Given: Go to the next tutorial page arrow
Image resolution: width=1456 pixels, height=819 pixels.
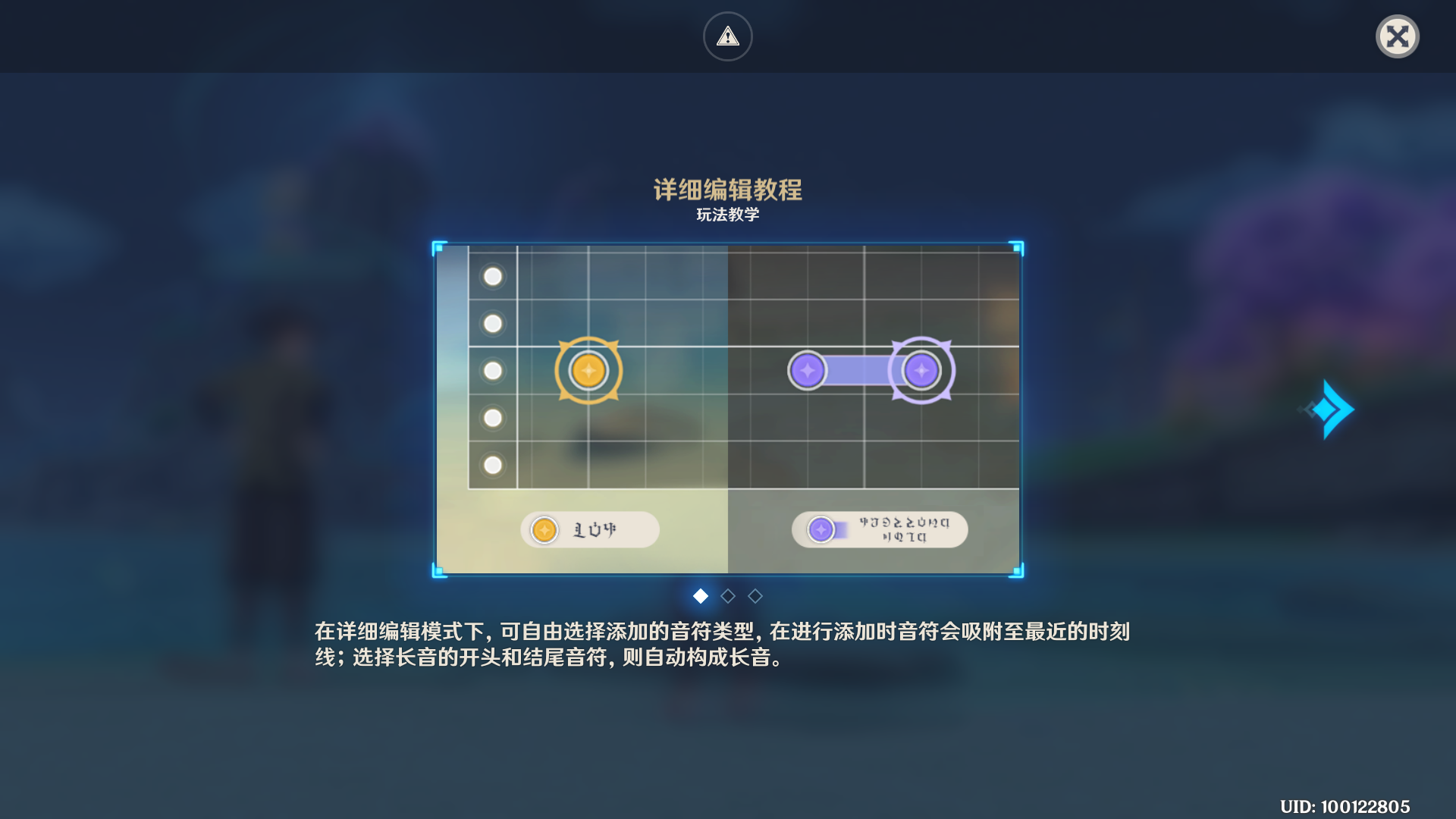Looking at the screenshot, I should tap(1329, 409).
